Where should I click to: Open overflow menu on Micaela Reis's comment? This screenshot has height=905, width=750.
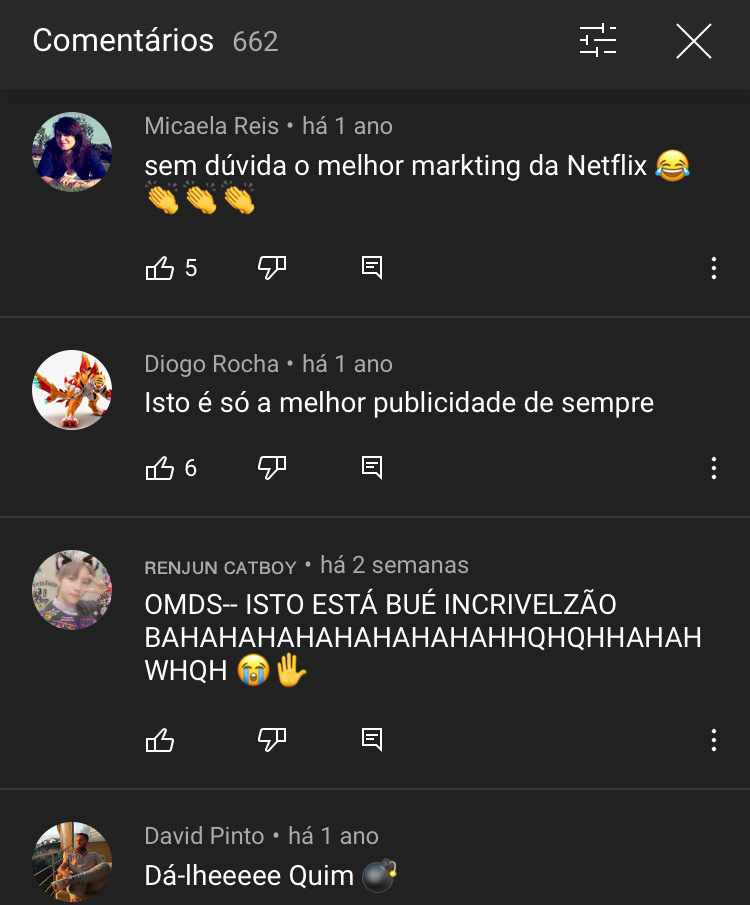(713, 268)
